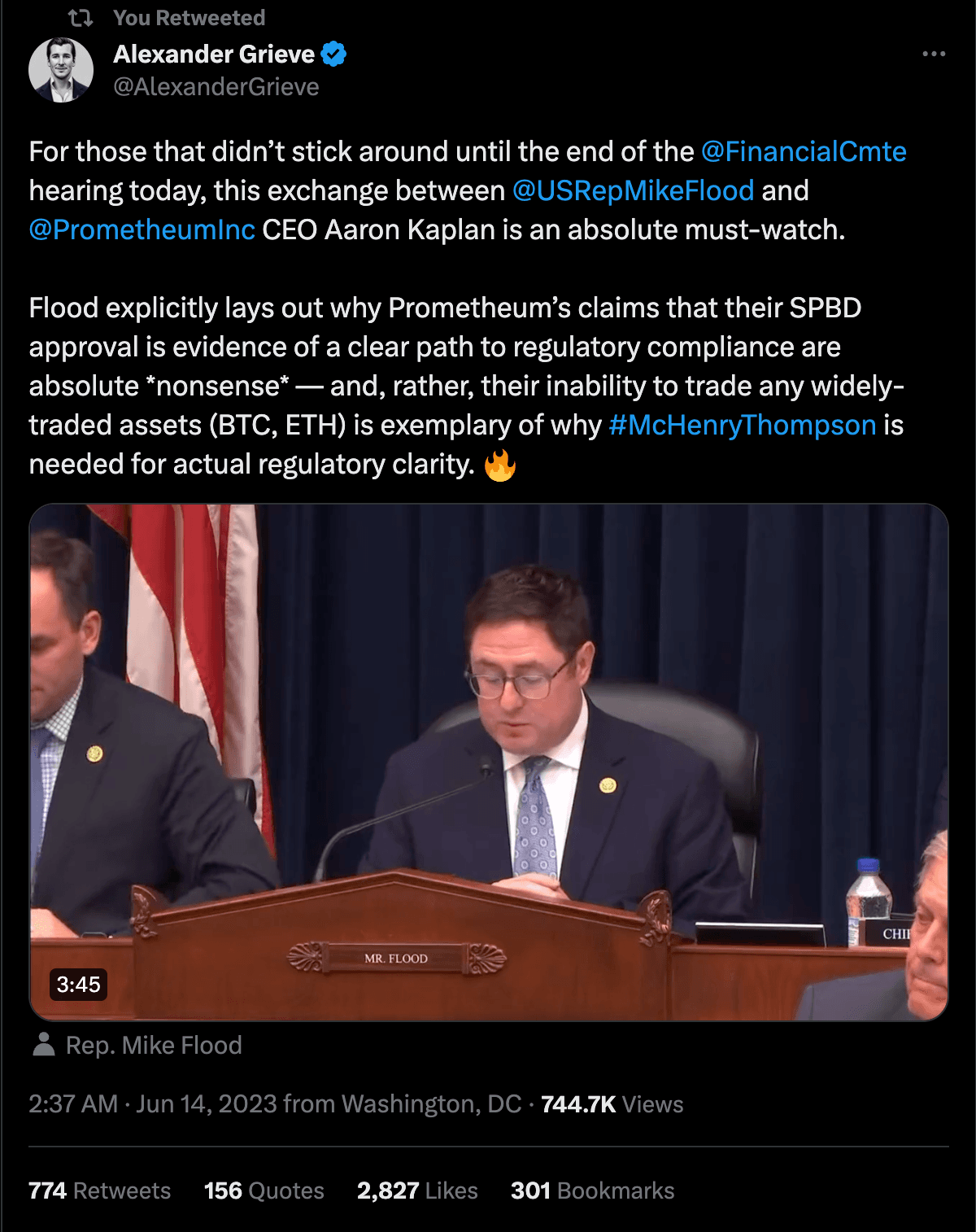Visit the @USRepMikeFlood profile link
This screenshot has height=1232, width=976.
pos(633,190)
